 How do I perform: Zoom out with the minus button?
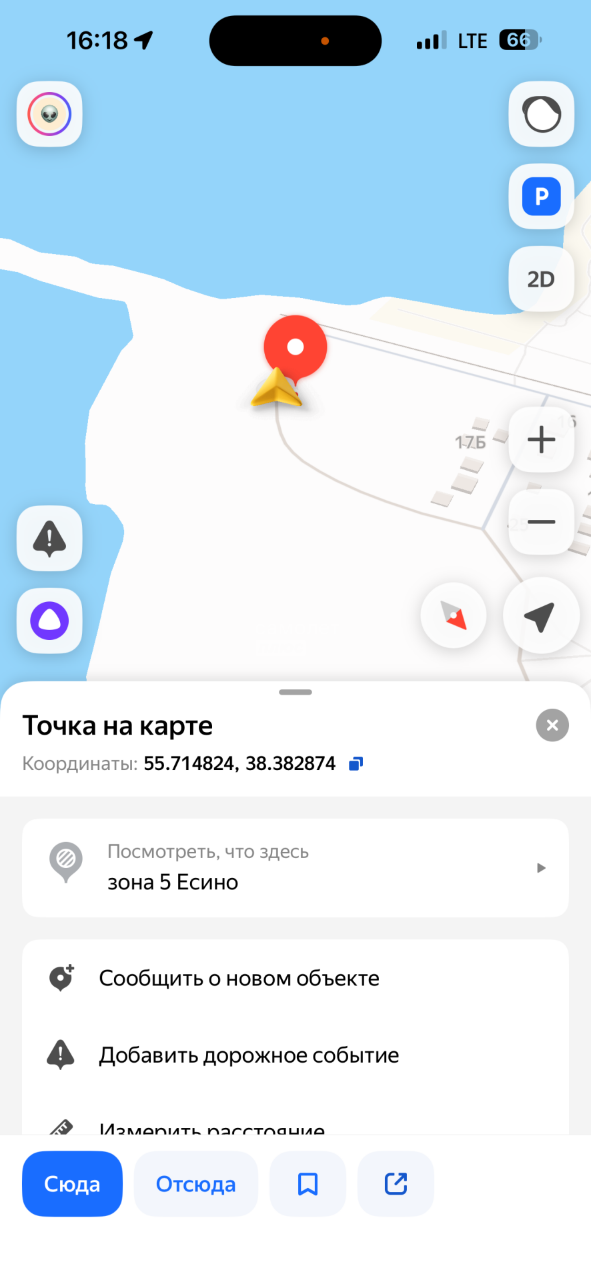pyautogui.click(x=541, y=522)
